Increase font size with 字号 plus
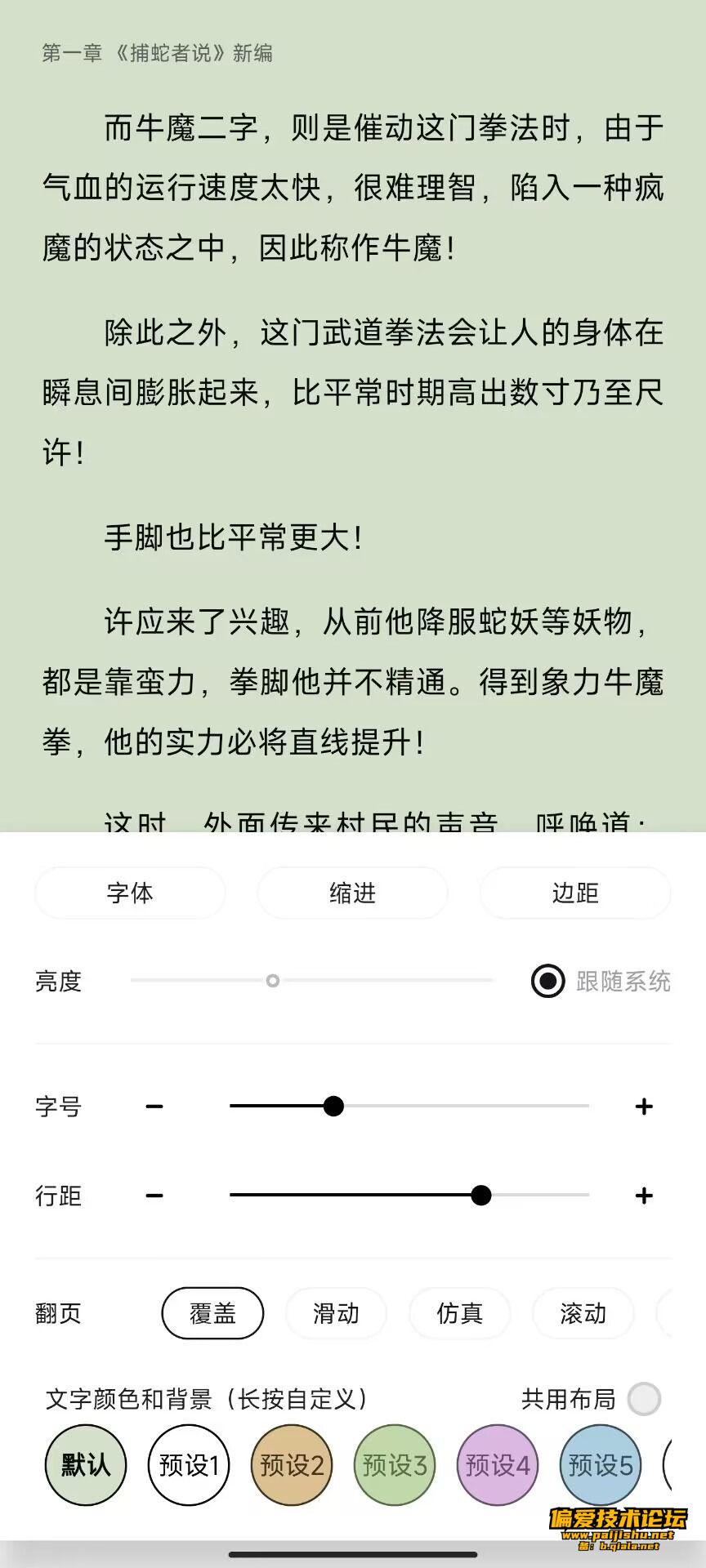The image size is (706, 1568). (644, 1107)
